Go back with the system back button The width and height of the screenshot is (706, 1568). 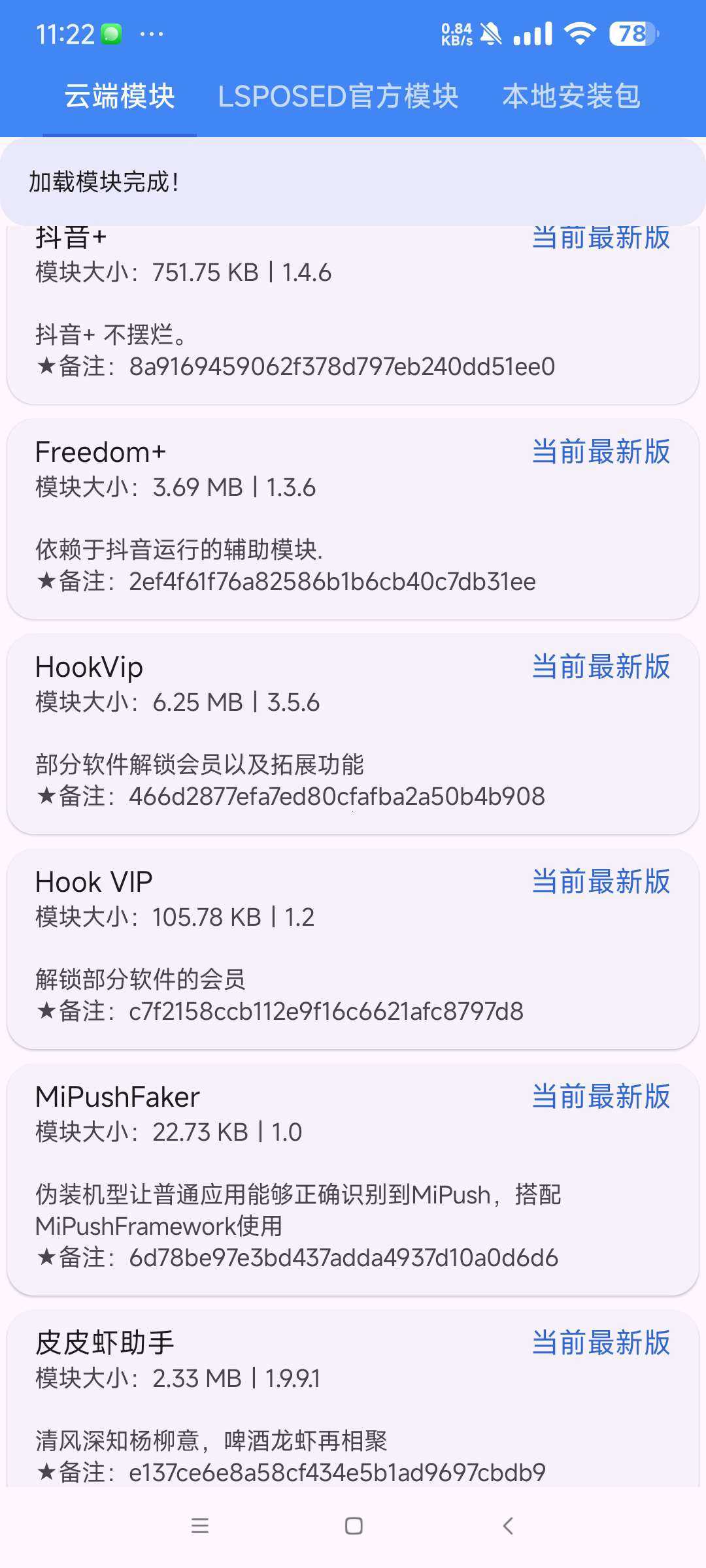click(x=508, y=1526)
